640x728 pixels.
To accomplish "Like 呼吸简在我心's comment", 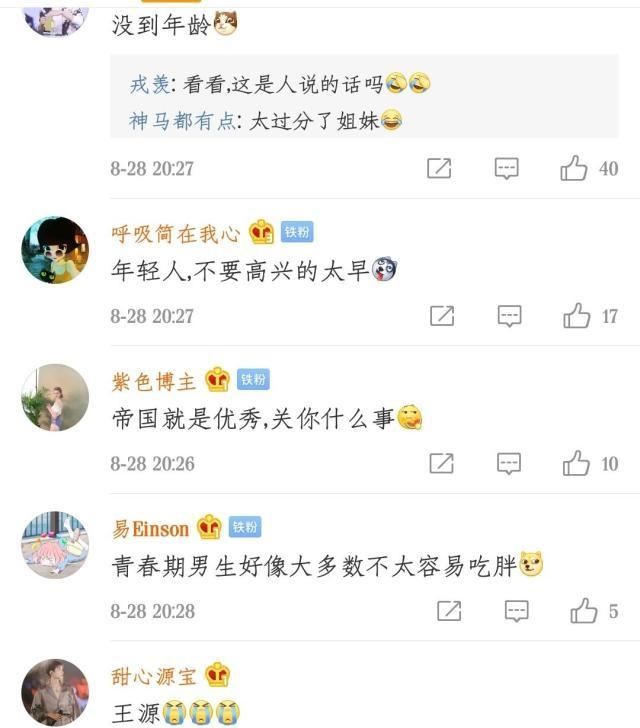I will pos(577,316).
